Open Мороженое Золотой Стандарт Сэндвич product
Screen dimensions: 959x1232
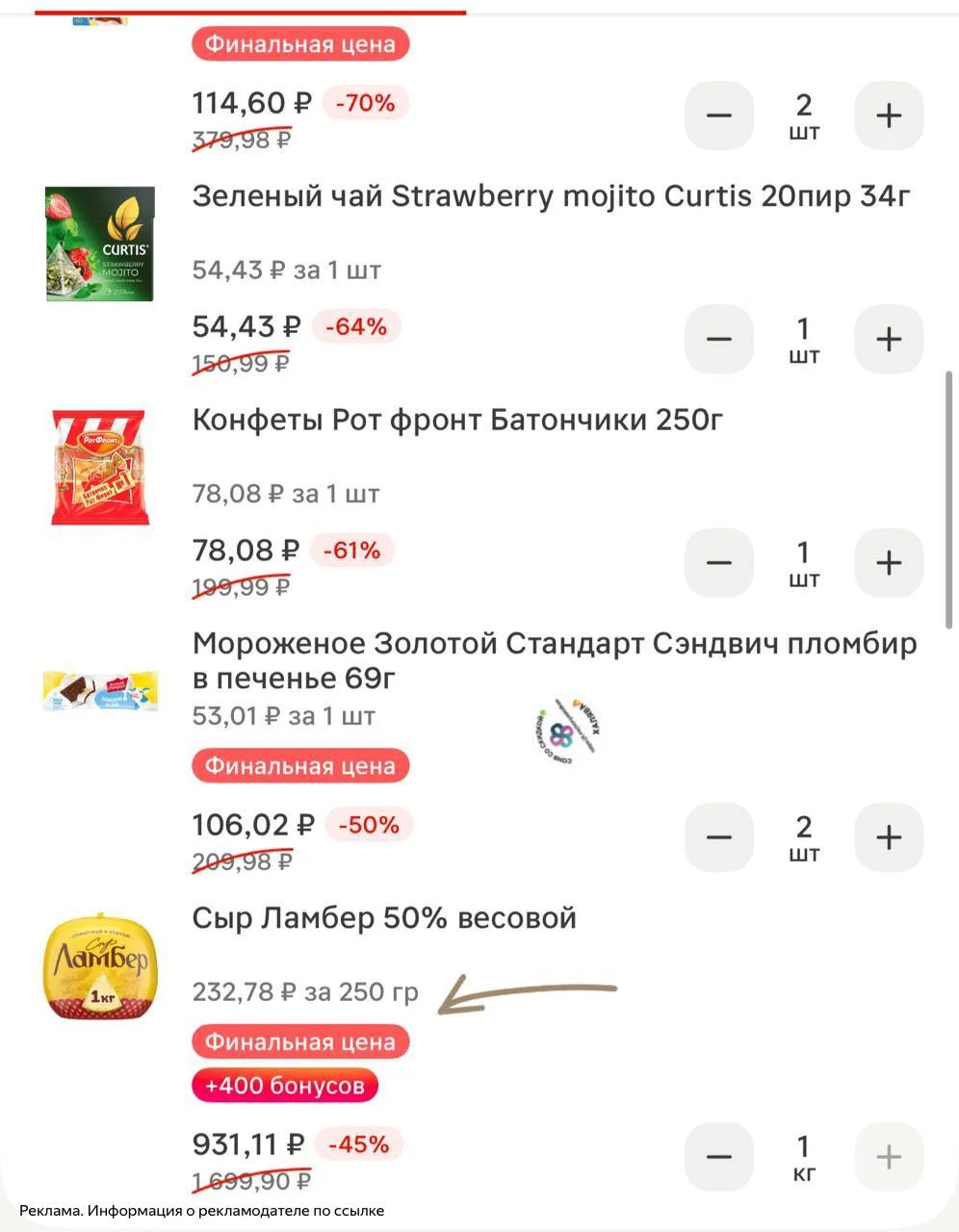click(x=555, y=660)
